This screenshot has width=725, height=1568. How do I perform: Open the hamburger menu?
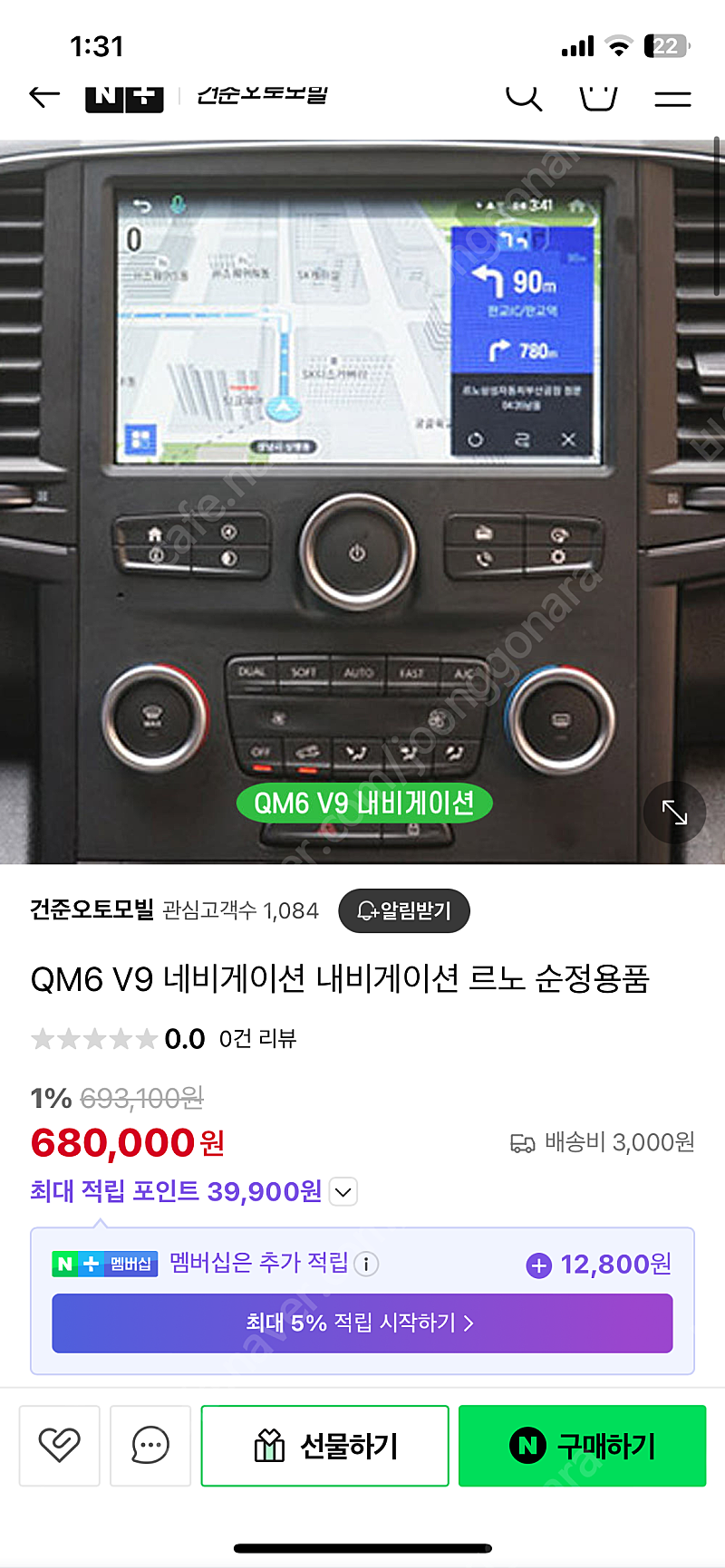(x=672, y=96)
